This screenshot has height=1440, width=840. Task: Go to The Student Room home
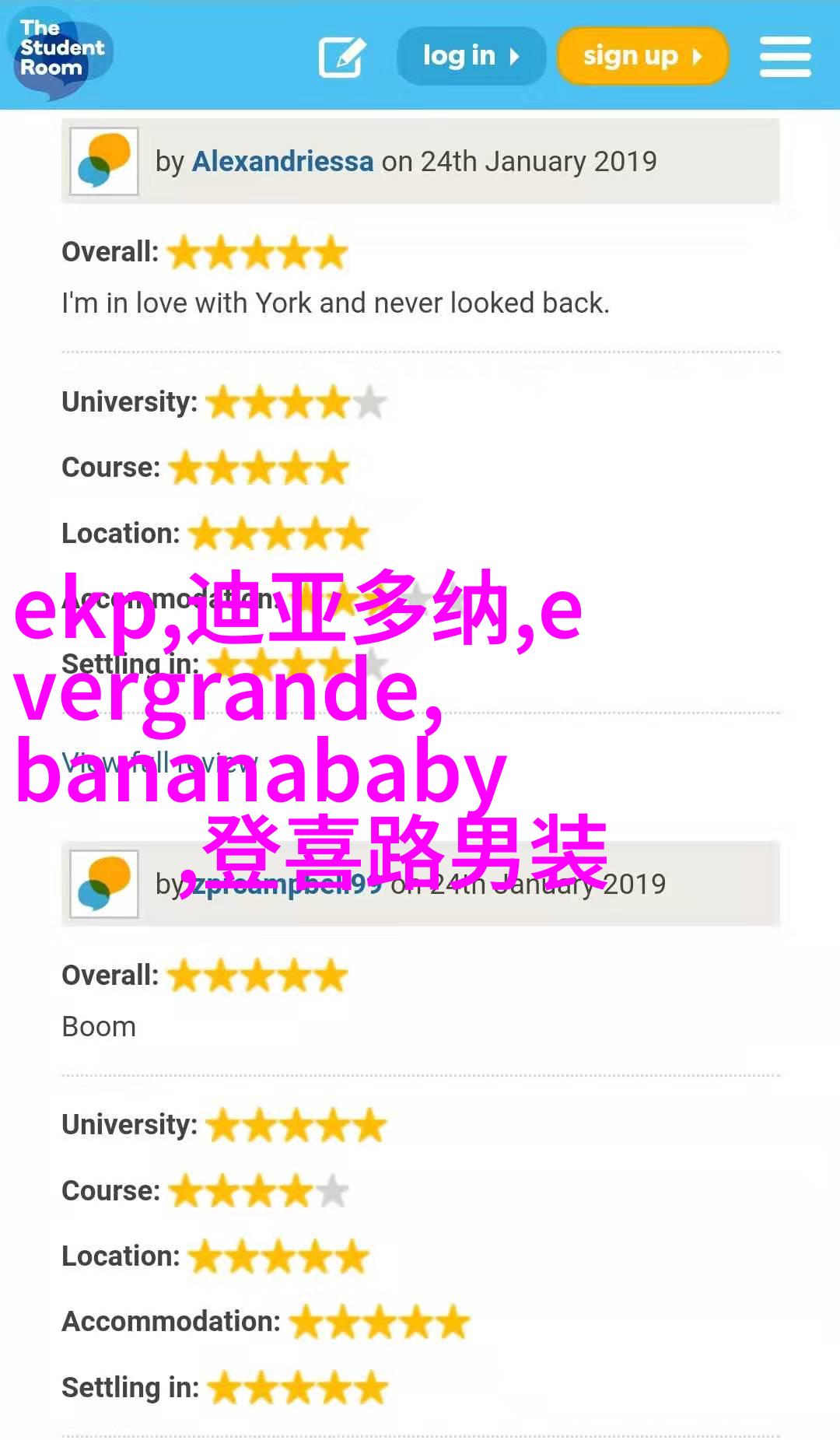pyautogui.click(x=59, y=53)
